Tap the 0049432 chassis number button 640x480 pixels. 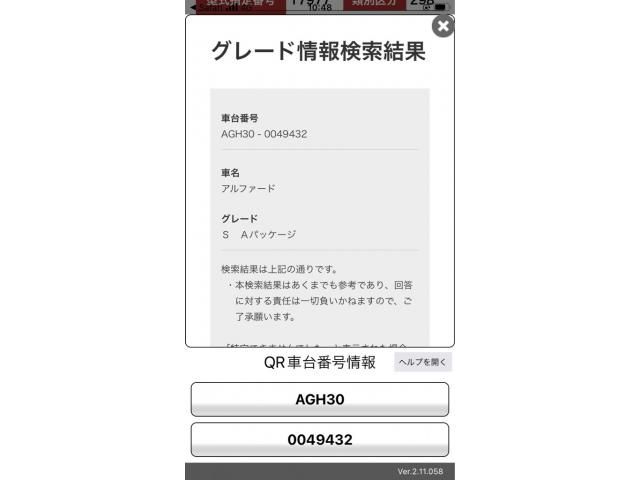click(320, 440)
